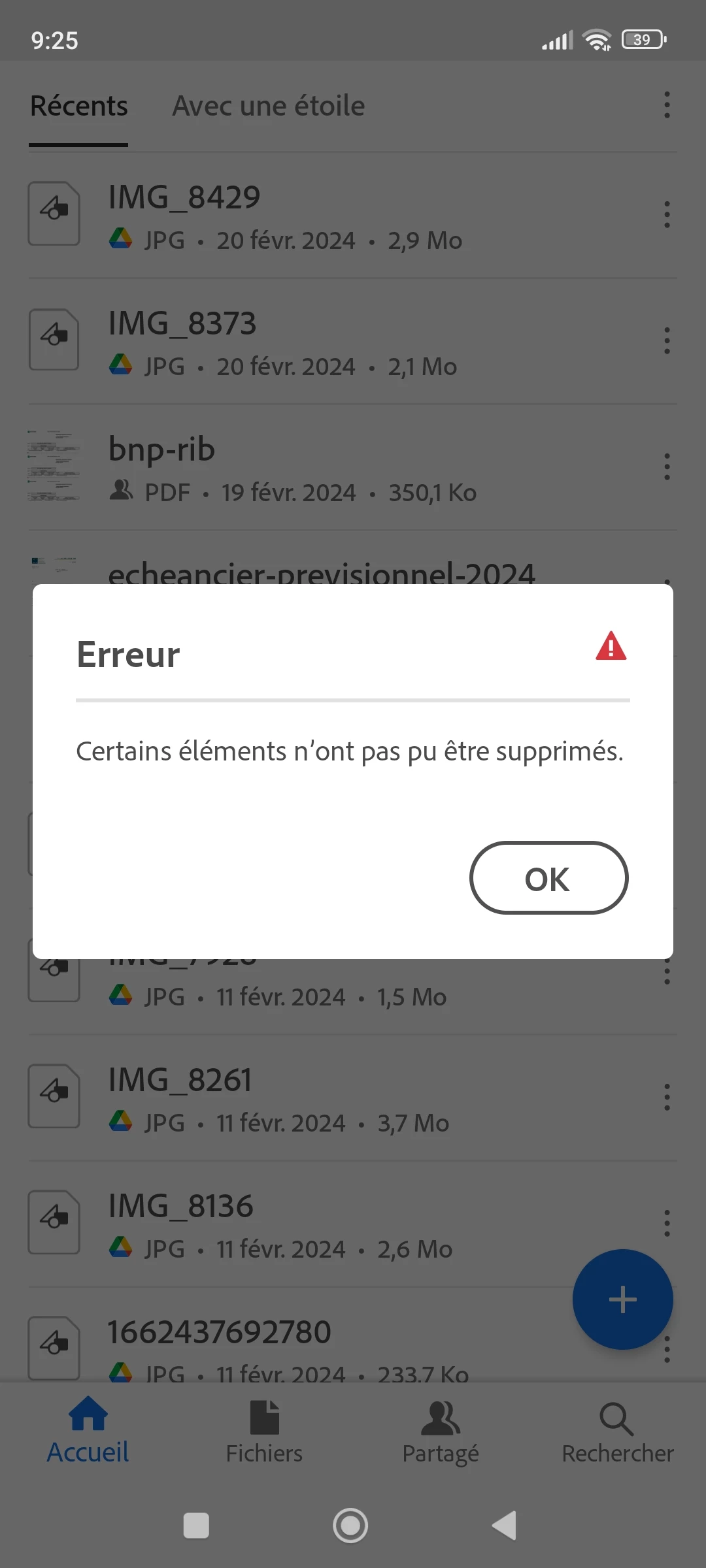This screenshot has width=706, height=1568.
Task: Open options for IMG_8429
Action: coord(667,214)
